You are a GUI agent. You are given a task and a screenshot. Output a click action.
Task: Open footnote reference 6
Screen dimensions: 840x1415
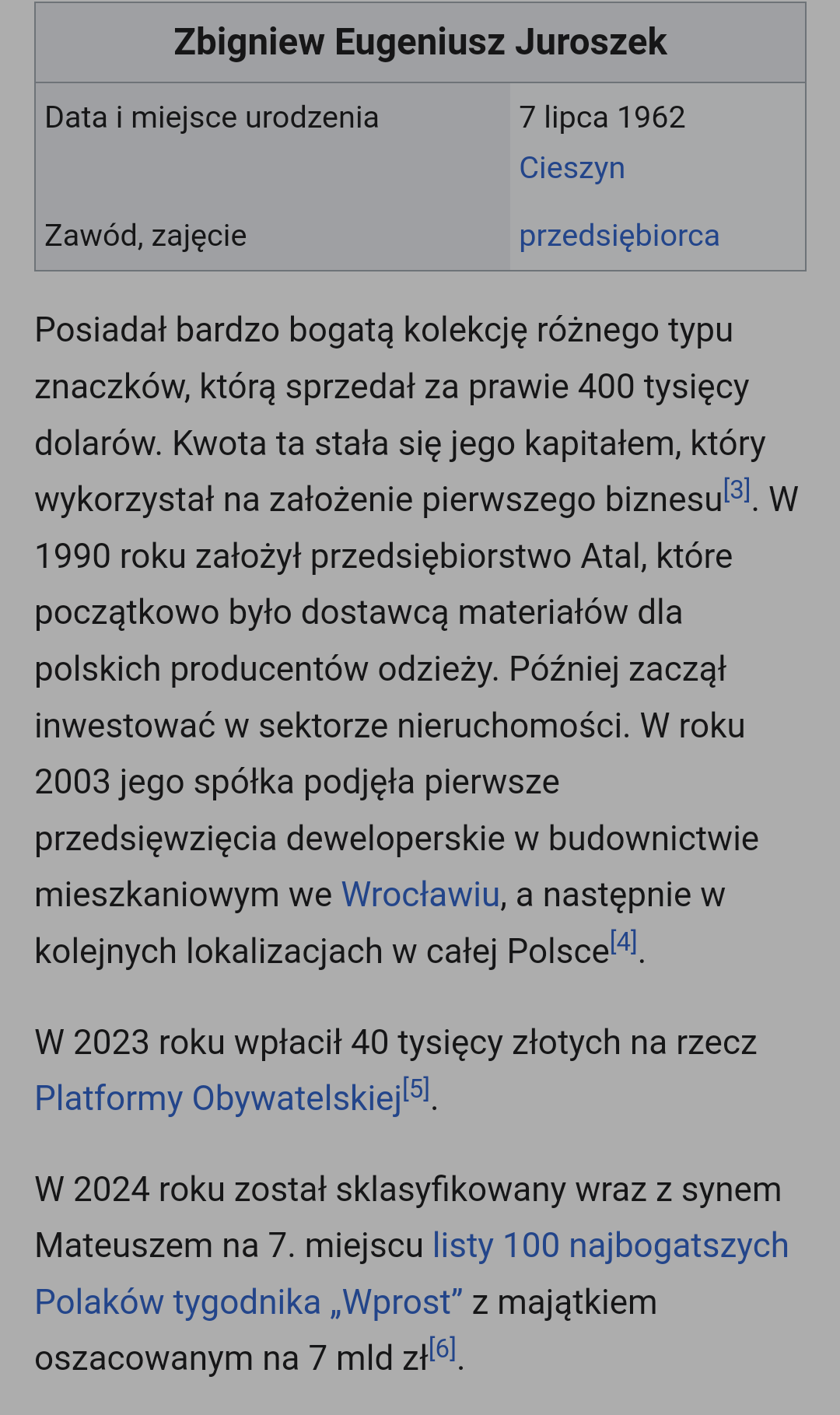443,1349
